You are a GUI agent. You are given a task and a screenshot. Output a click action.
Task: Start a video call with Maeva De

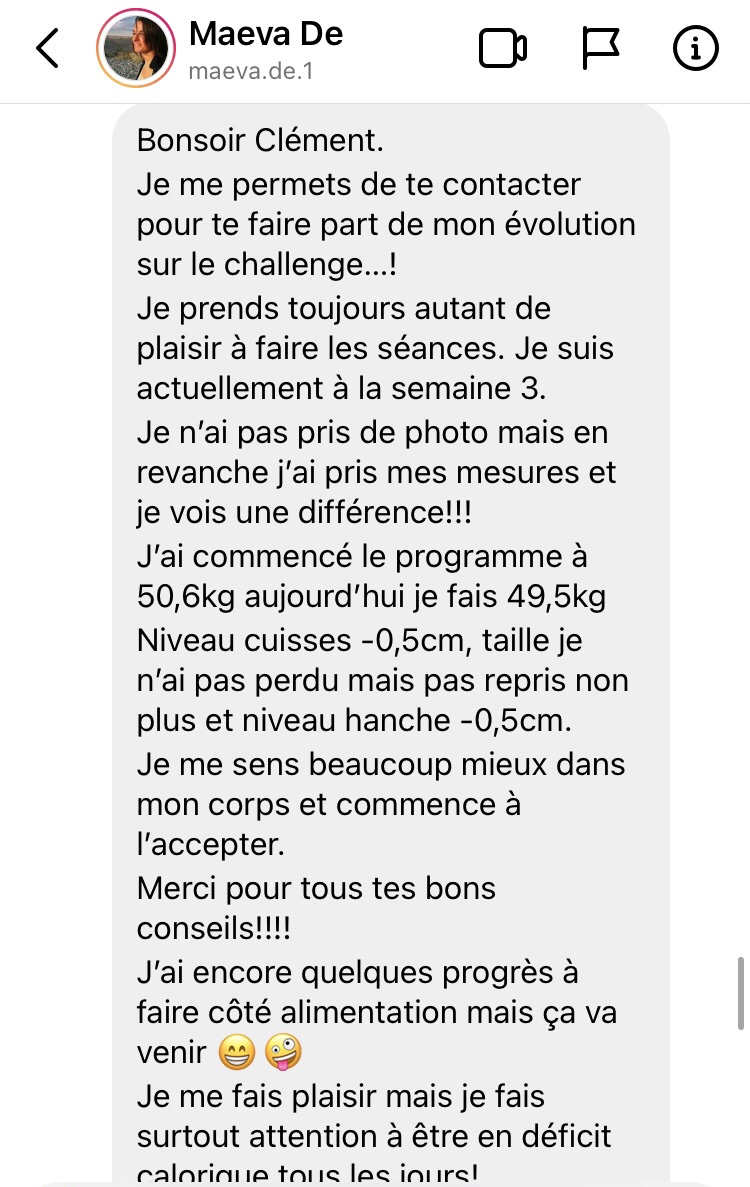(503, 49)
